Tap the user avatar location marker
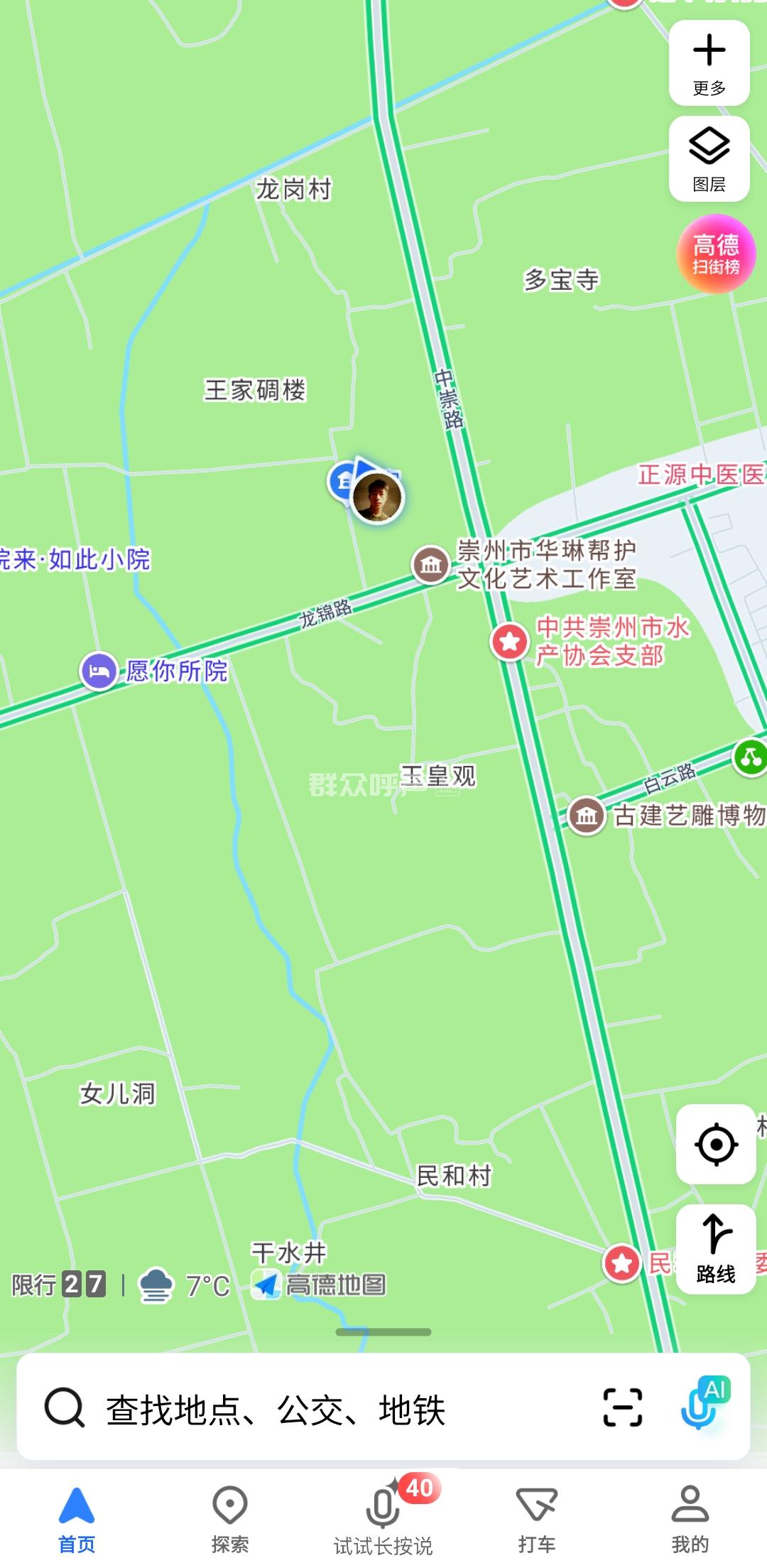 coord(377,497)
